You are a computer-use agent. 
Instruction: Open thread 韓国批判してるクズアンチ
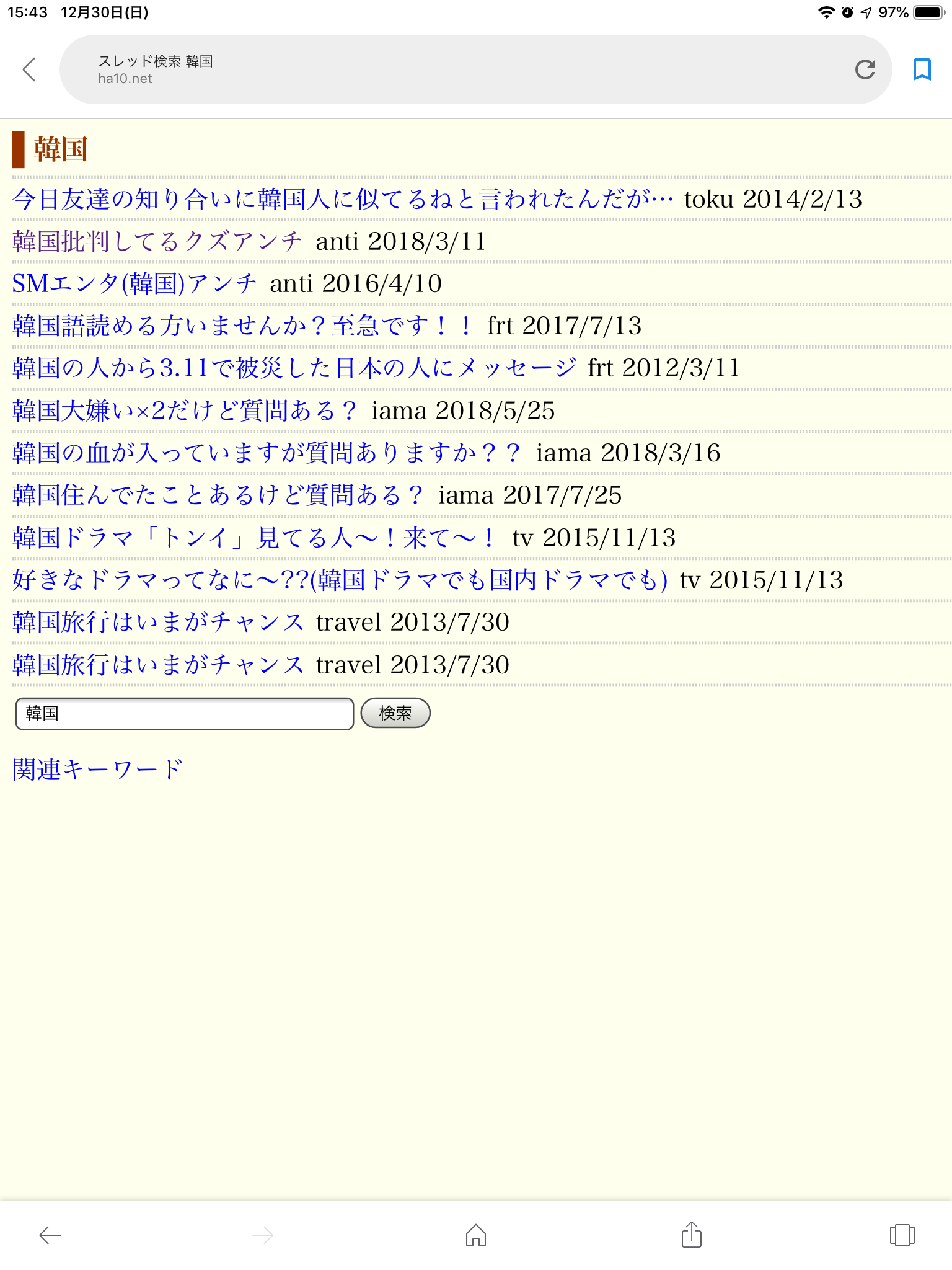tap(157, 242)
